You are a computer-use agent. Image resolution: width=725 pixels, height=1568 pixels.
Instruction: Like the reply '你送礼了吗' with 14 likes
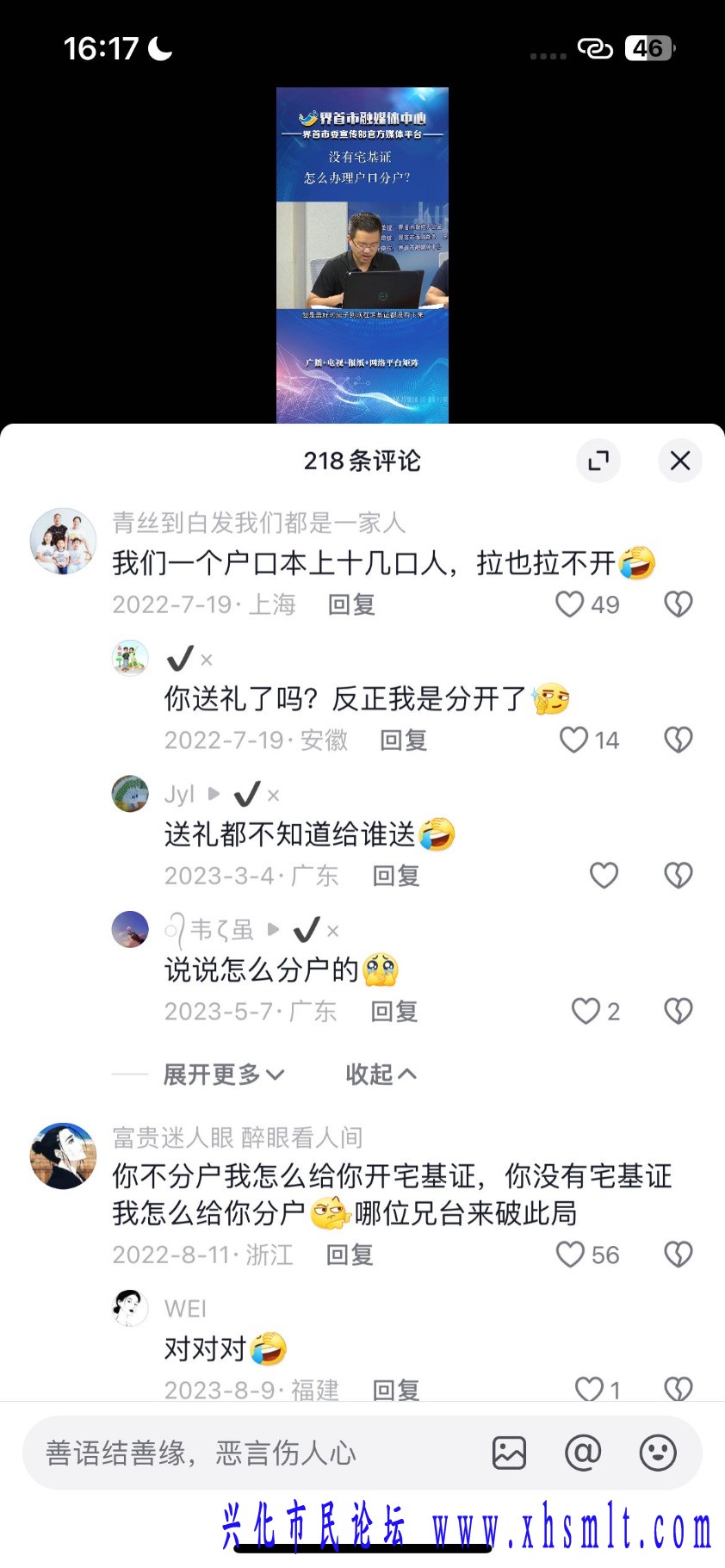[574, 740]
